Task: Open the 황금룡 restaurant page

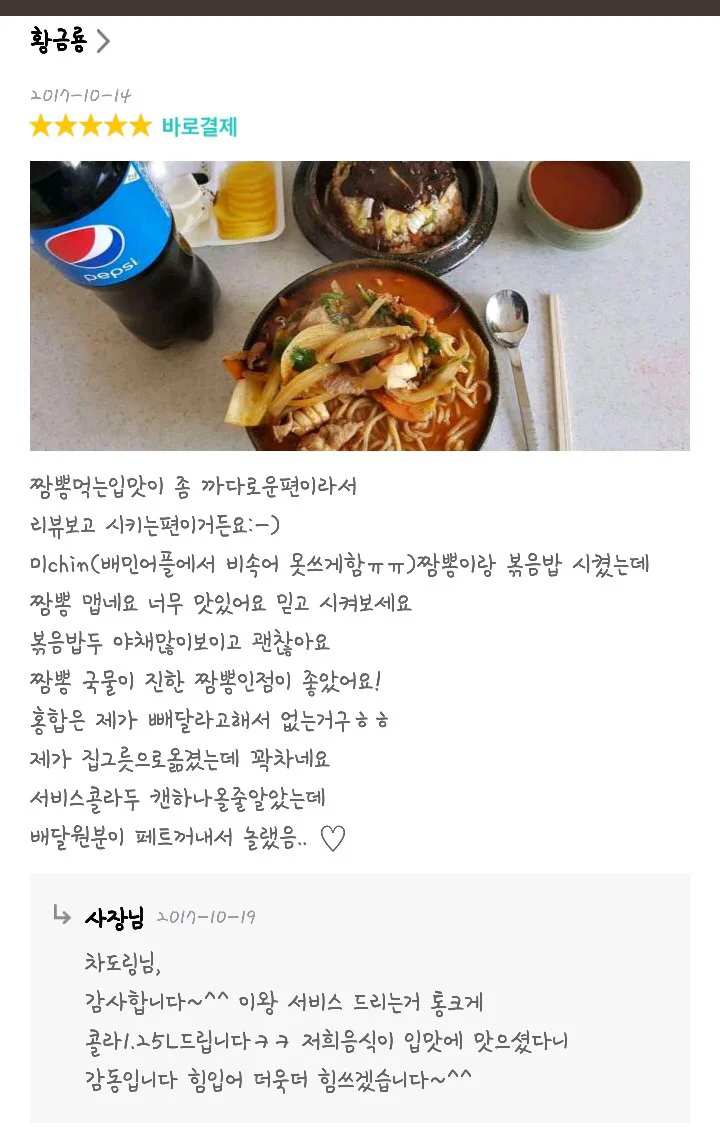Action: (x=70, y=41)
